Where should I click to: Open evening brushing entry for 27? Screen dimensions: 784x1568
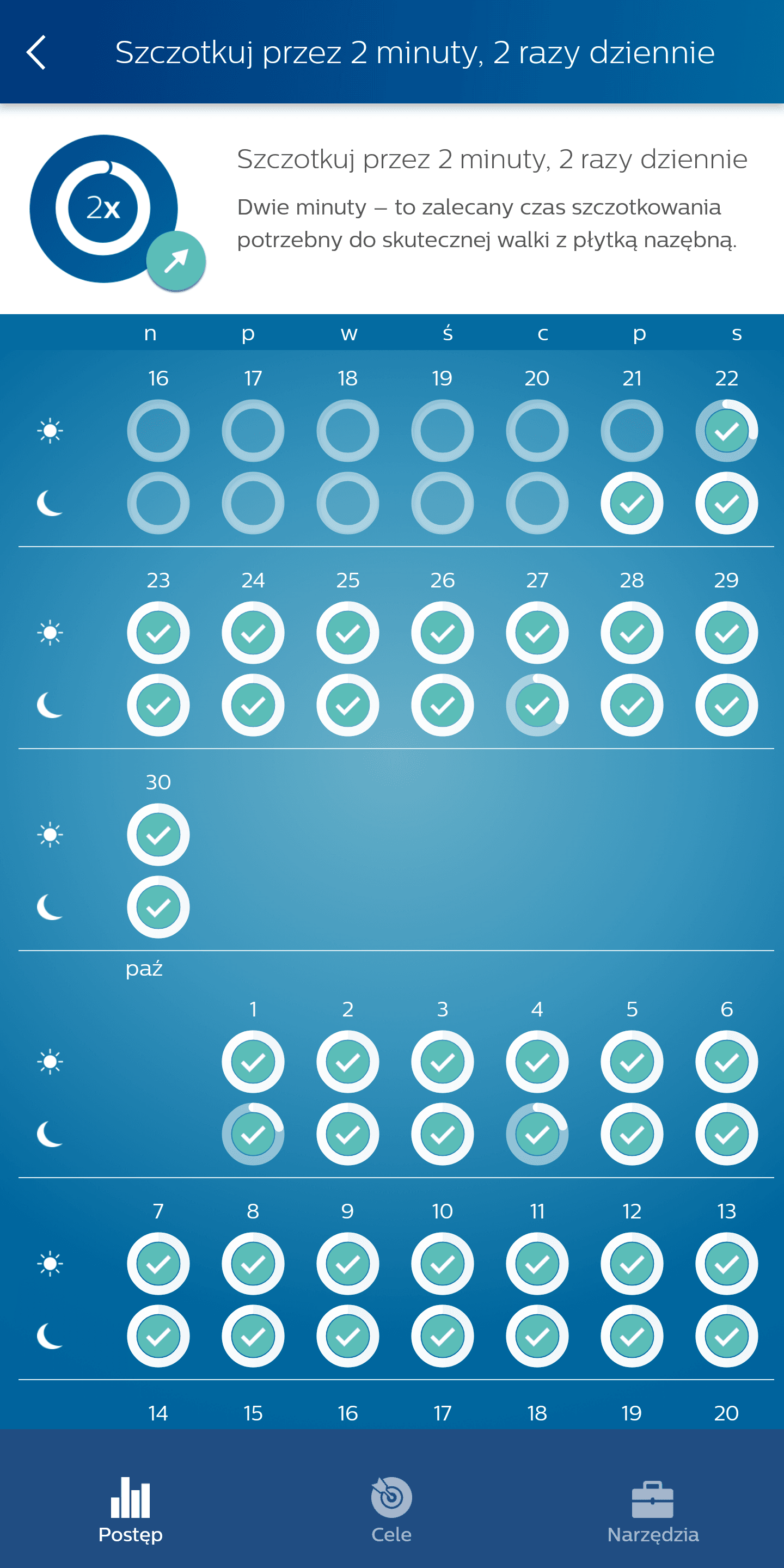(537, 706)
